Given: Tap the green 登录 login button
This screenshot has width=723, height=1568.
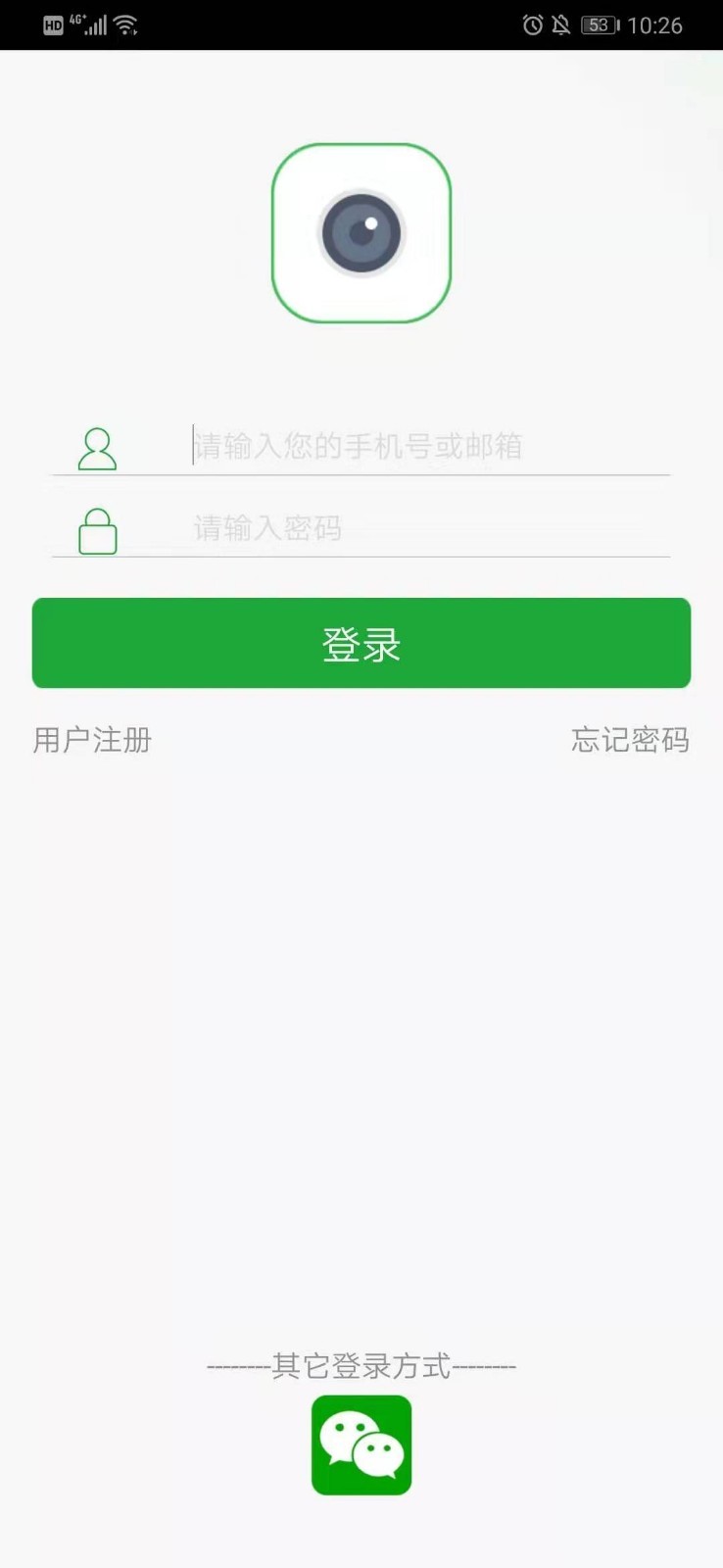Looking at the screenshot, I should [361, 643].
